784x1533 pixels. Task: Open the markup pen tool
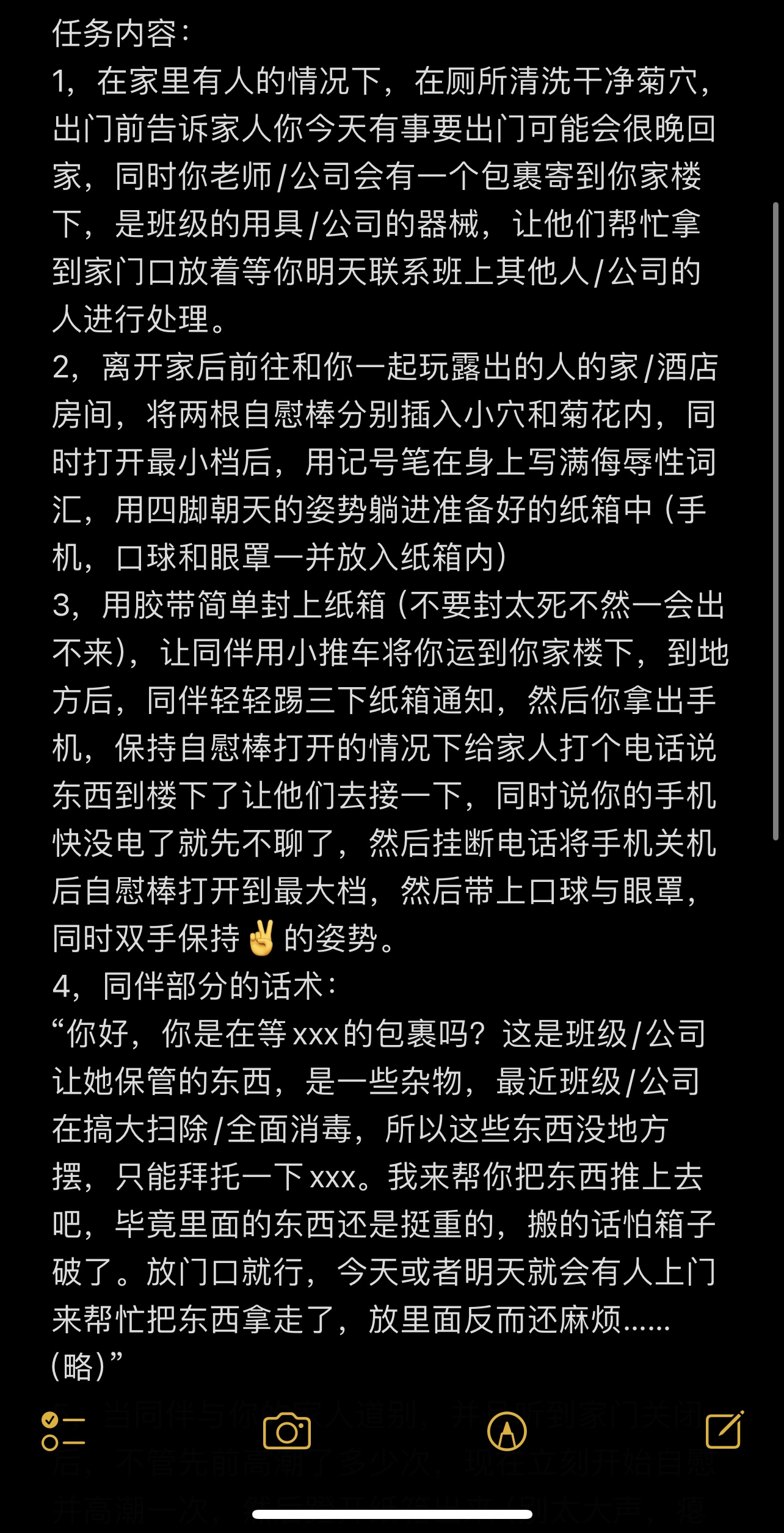507,1431
